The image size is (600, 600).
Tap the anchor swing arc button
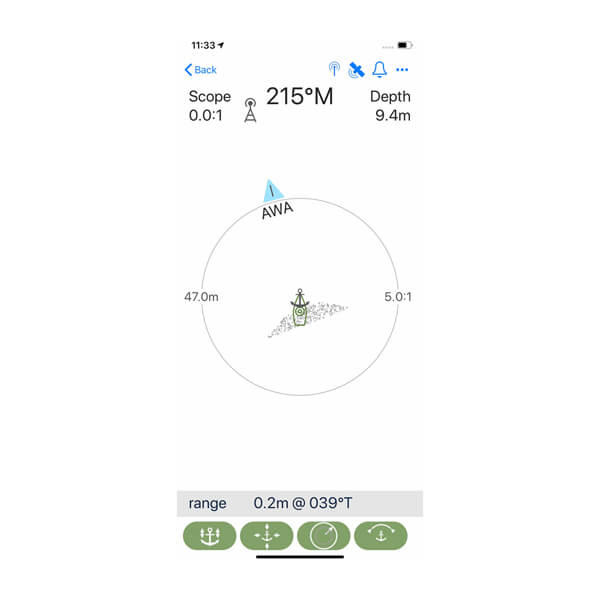[381, 536]
